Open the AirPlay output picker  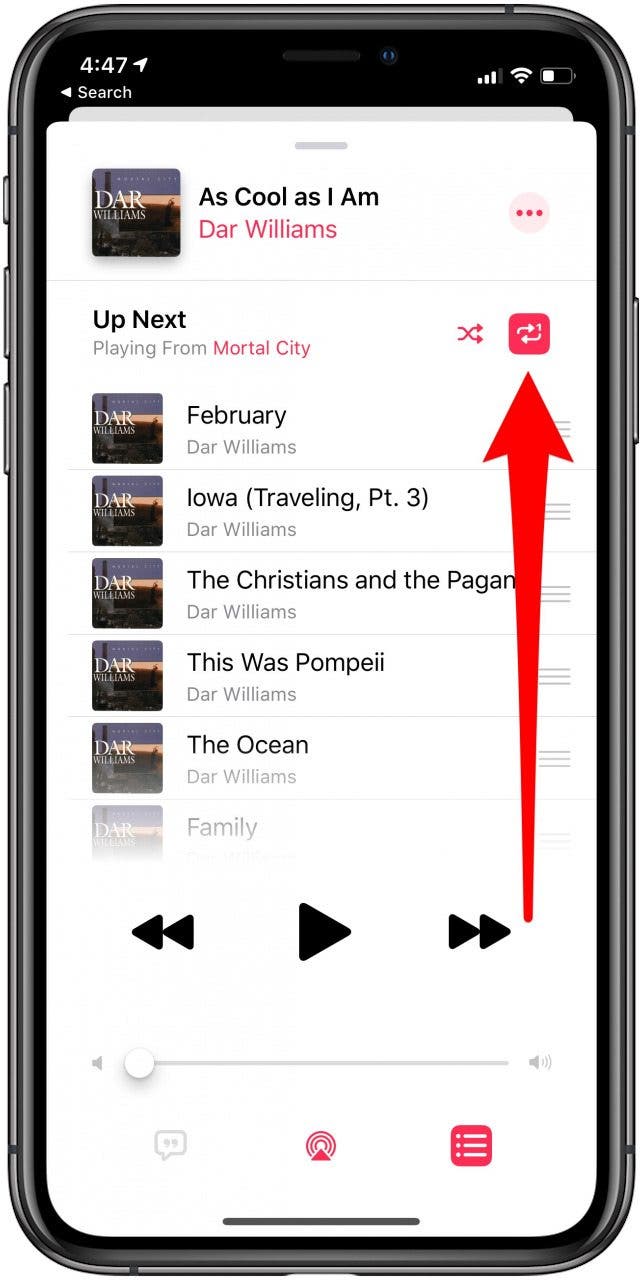[321, 1146]
